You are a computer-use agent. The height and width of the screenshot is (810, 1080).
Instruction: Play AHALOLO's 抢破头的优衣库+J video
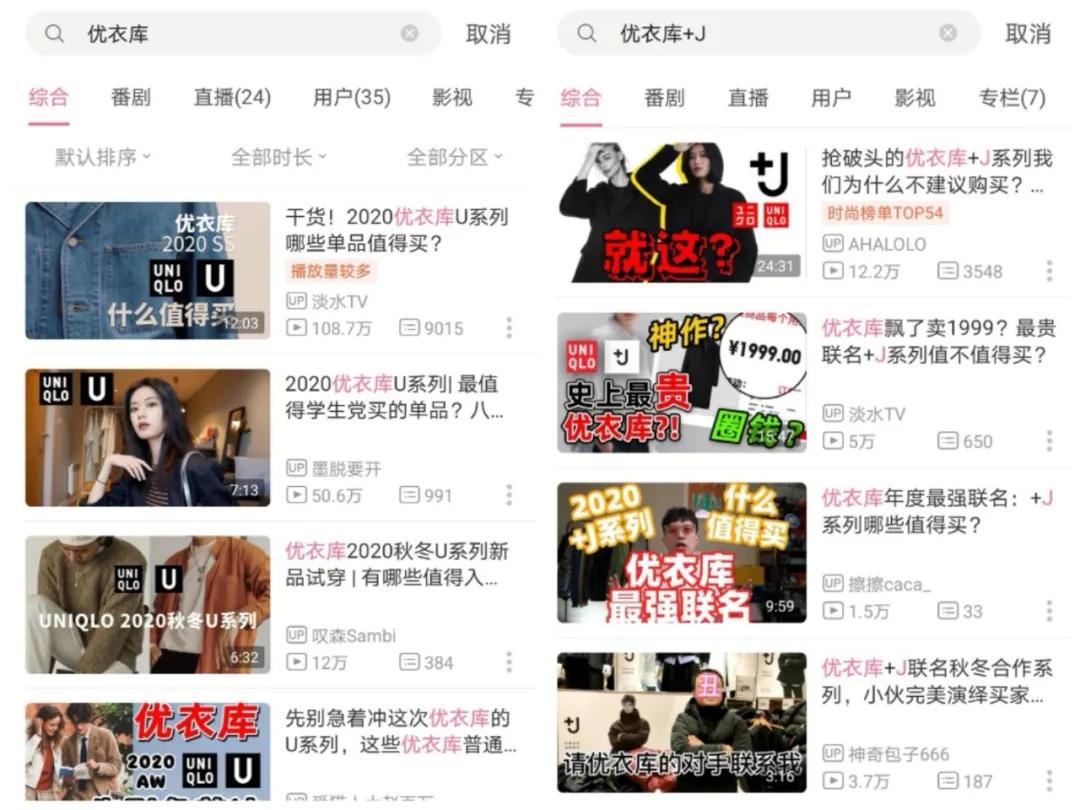coord(681,212)
